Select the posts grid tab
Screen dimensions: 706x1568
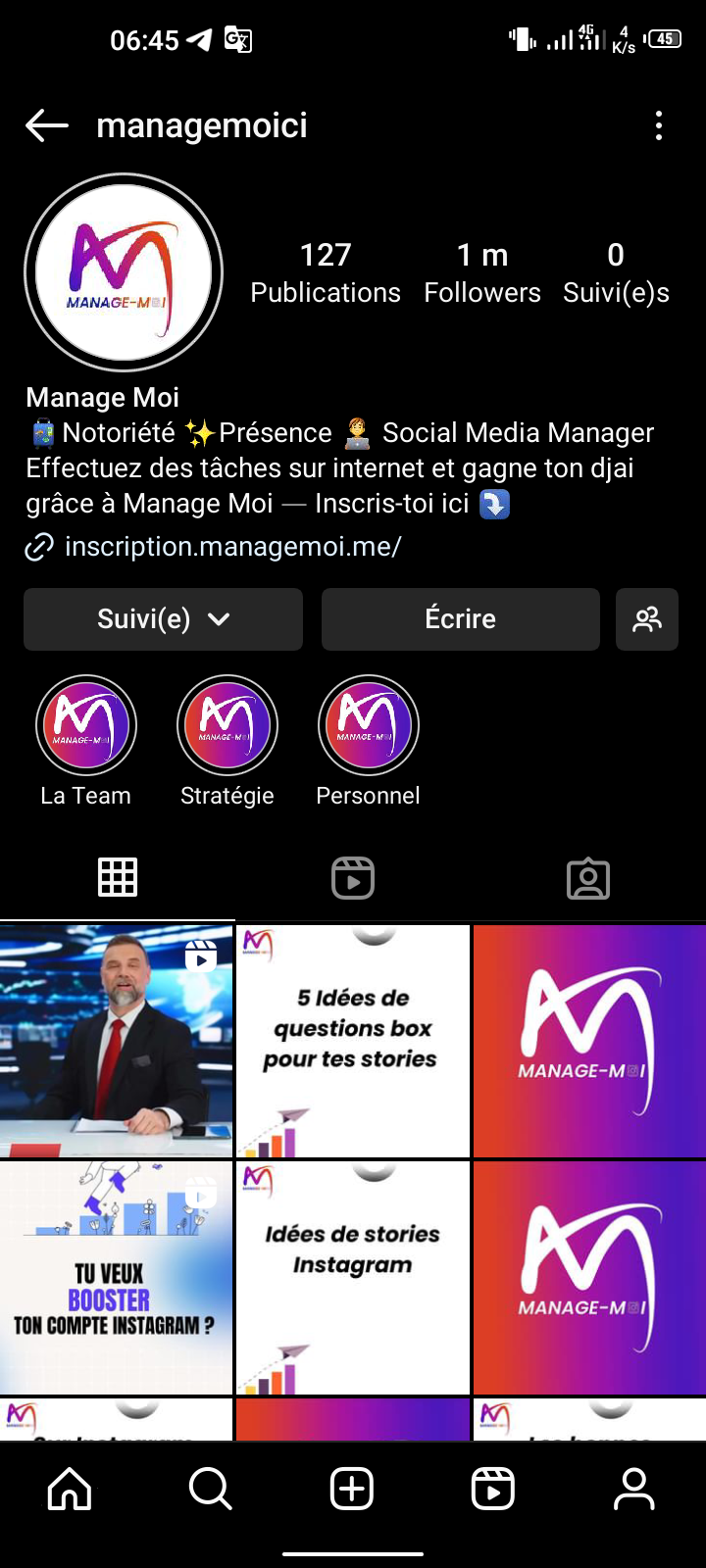(x=118, y=877)
